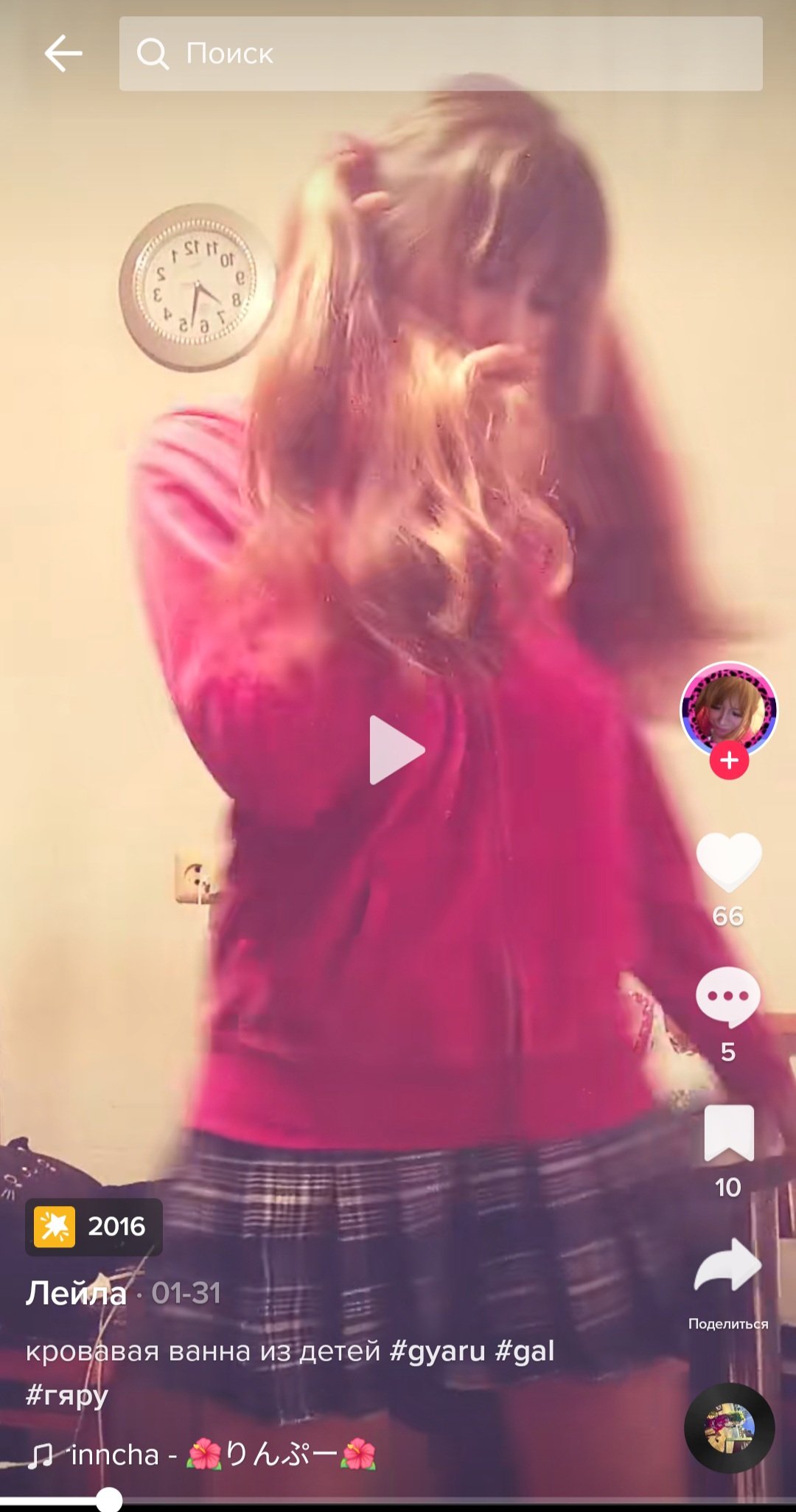Open the 2016 effect badge
Screen dimensions: 796x1512
pyautogui.click(x=94, y=1227)
